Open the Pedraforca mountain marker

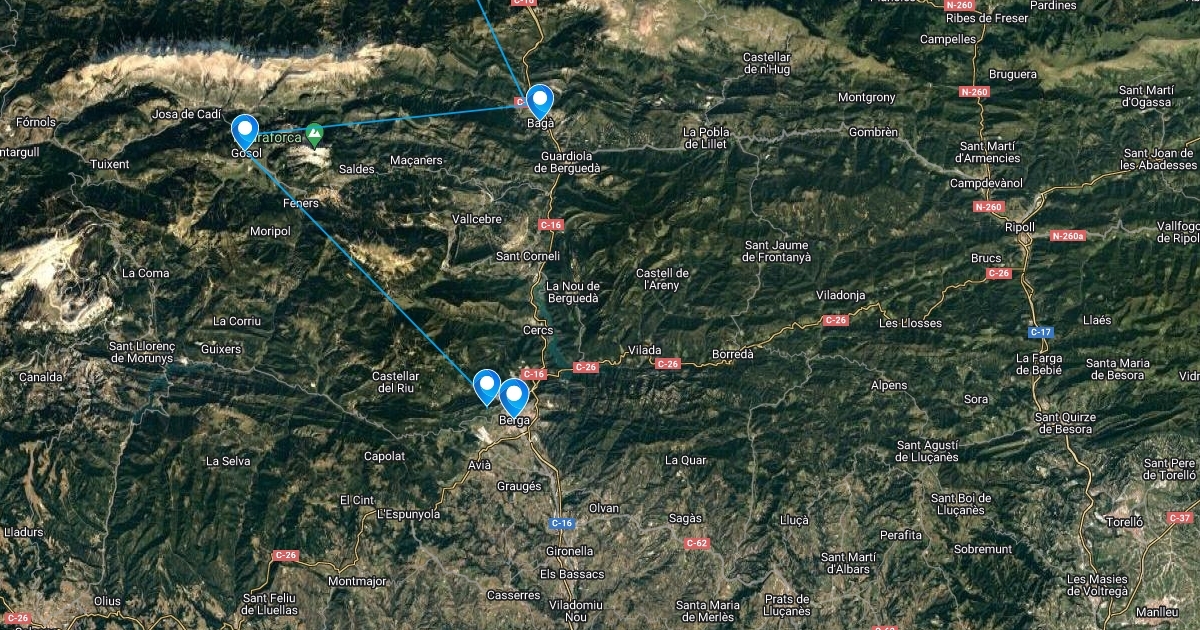pyautogui.click(x=315, y=132)
